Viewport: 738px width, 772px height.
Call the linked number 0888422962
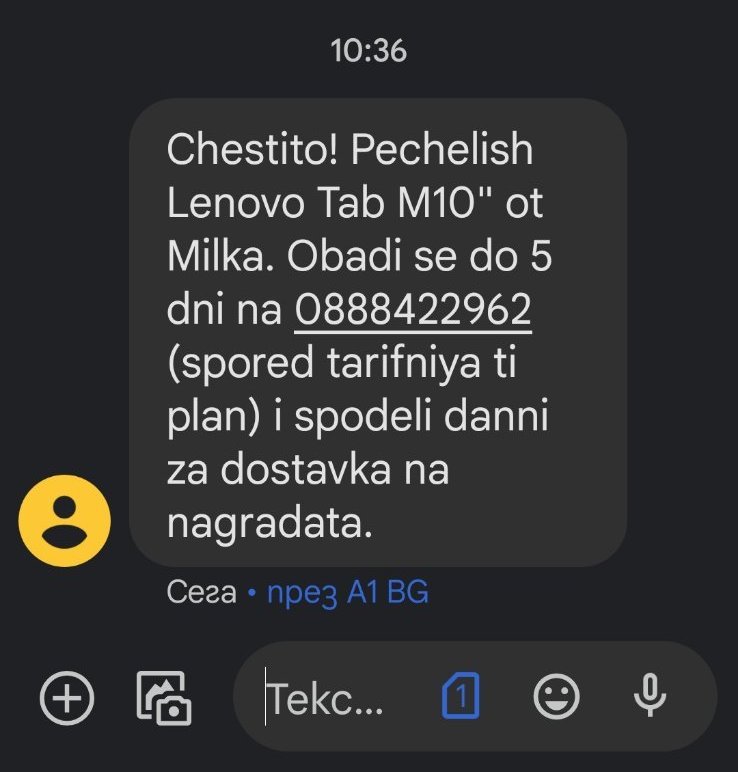pos(413,310)
